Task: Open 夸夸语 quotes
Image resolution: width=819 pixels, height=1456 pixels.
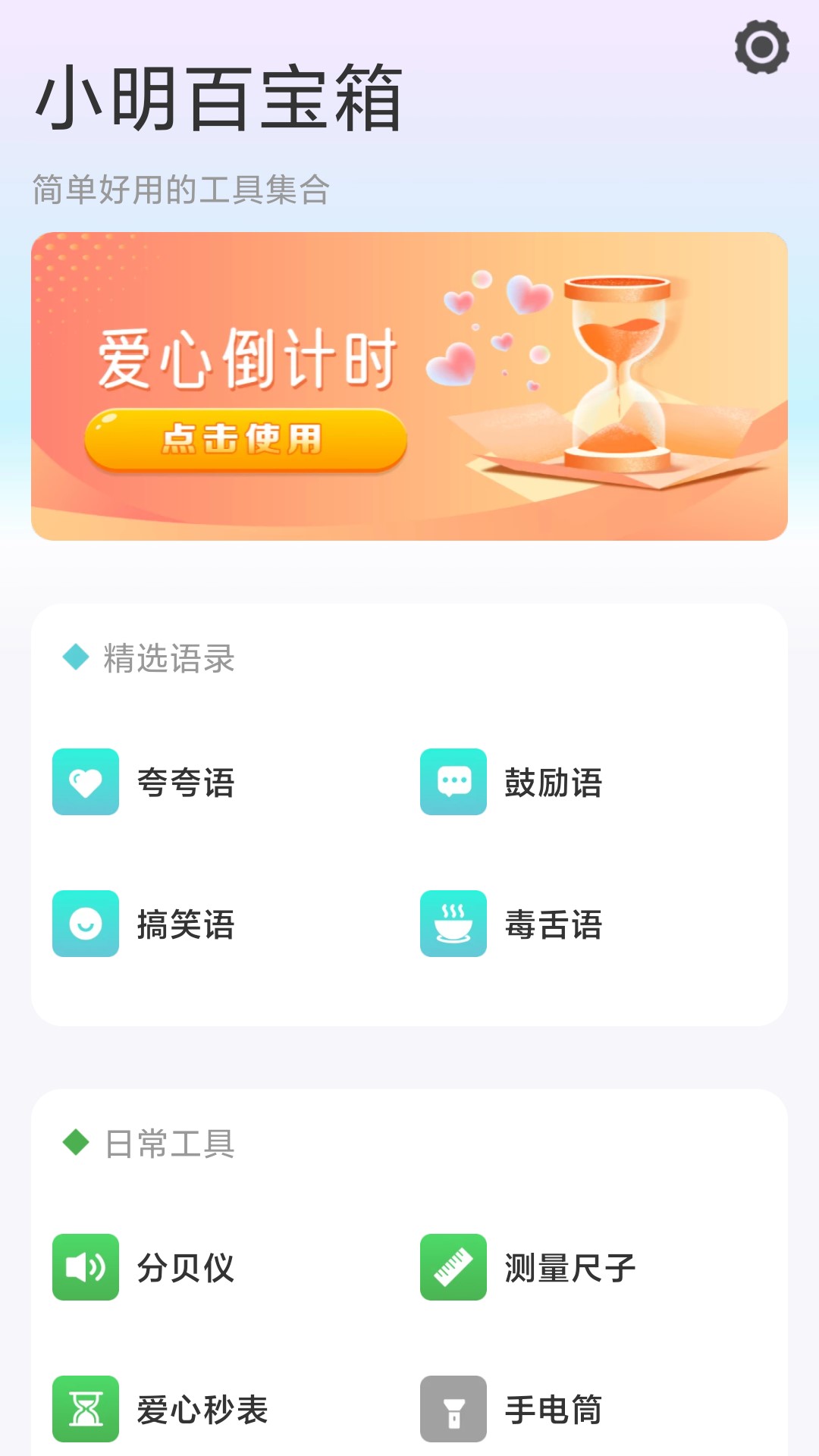Action: 144,782
